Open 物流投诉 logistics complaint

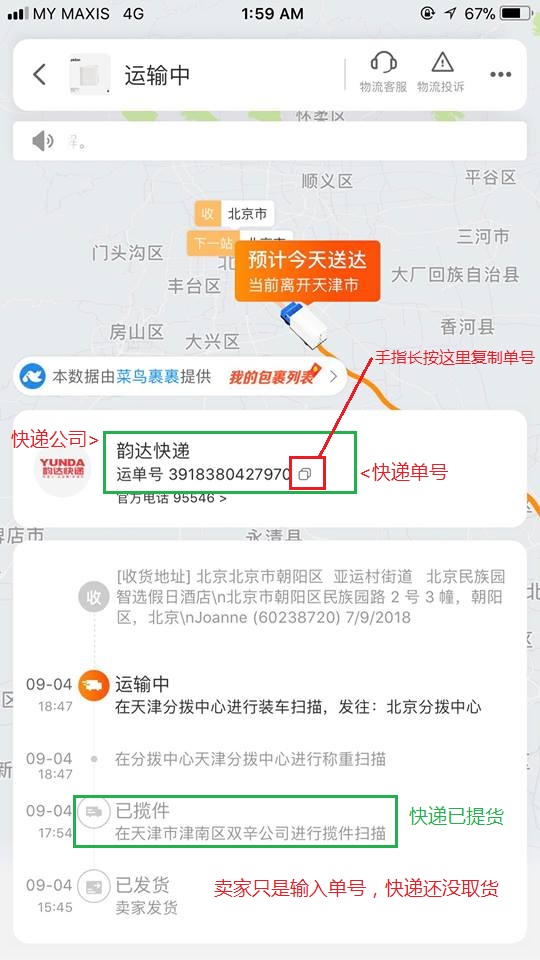point(441,73)
